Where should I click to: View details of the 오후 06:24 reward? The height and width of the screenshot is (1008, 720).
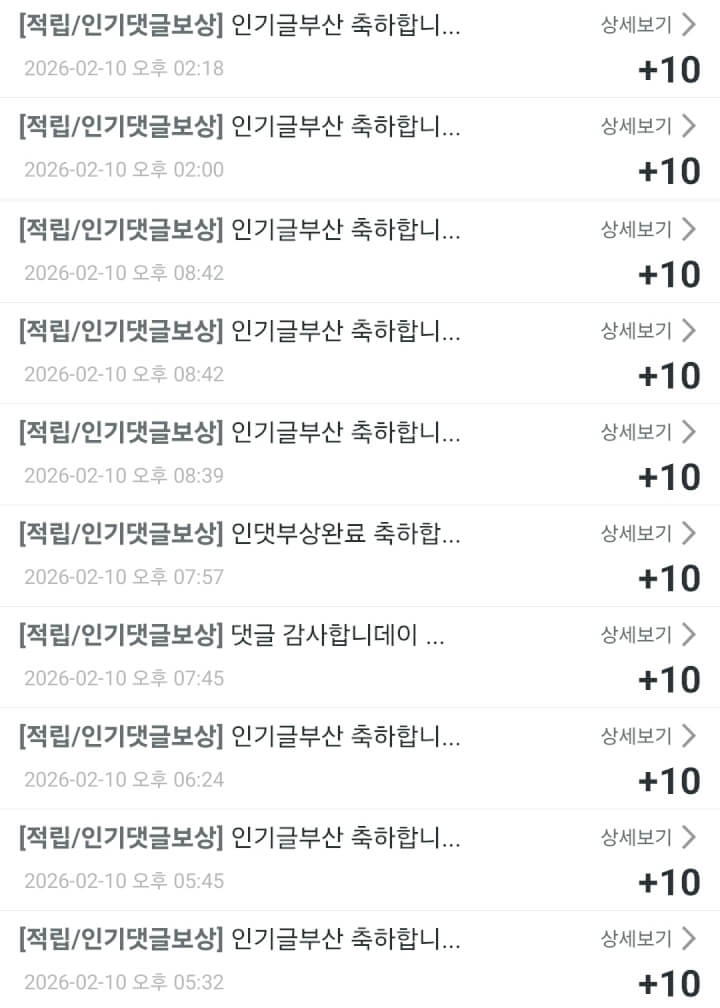pos(647,736)
